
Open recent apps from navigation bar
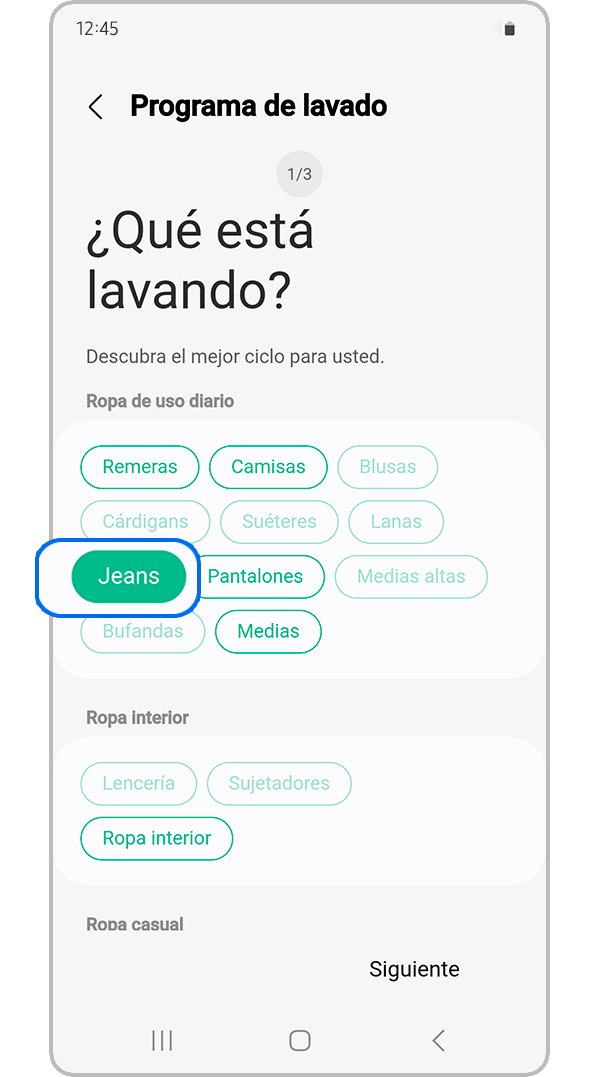(162, 1041)
